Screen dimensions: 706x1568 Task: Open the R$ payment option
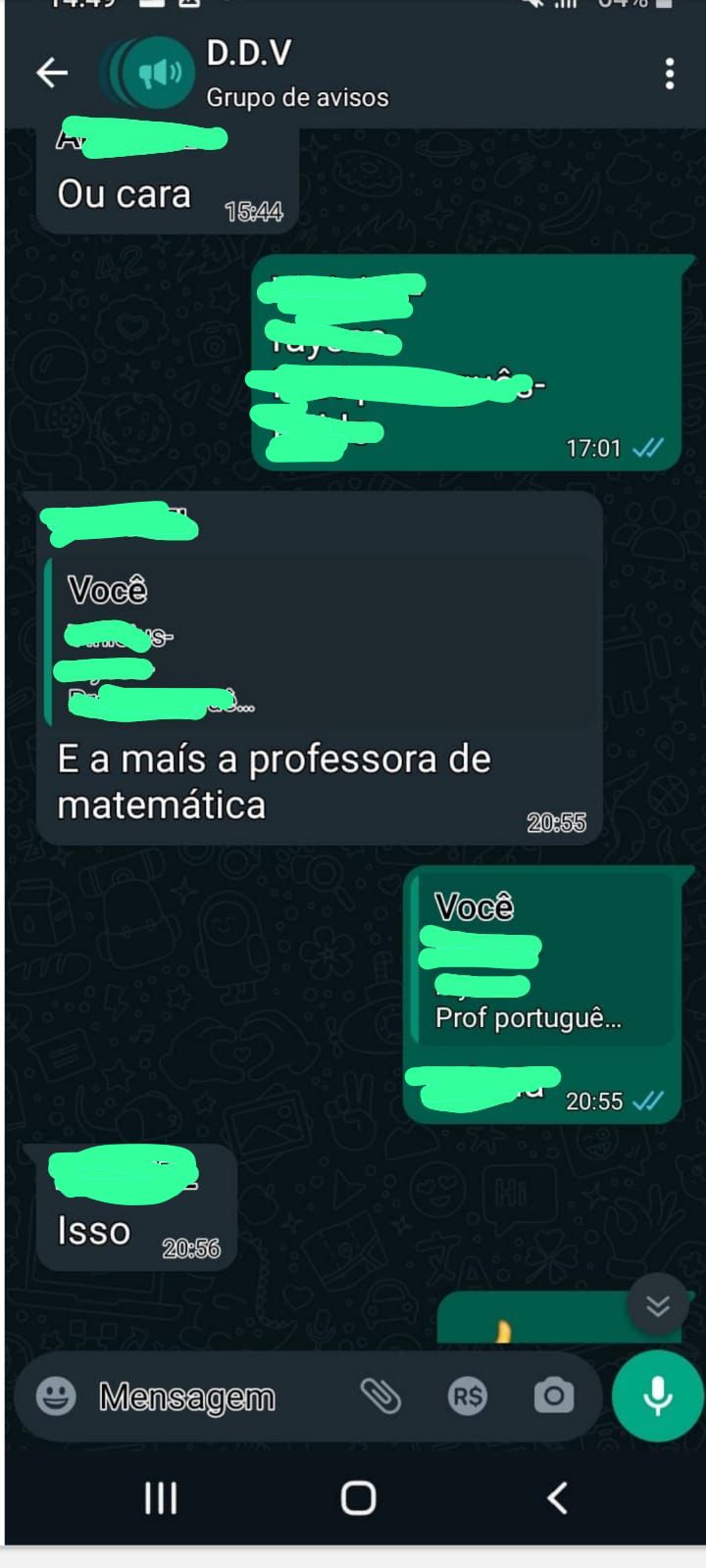coord(467,1396)
